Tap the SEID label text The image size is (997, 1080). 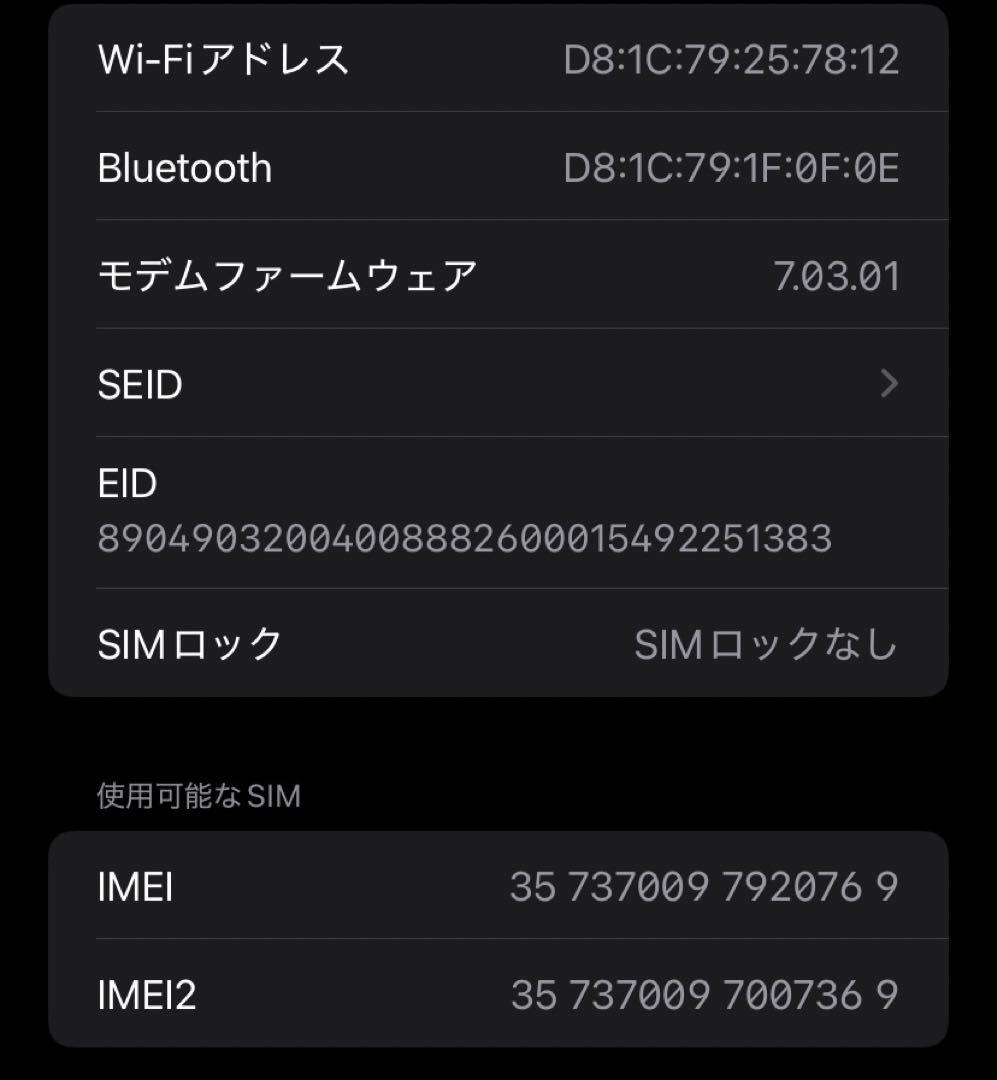[x=139, y=384]
